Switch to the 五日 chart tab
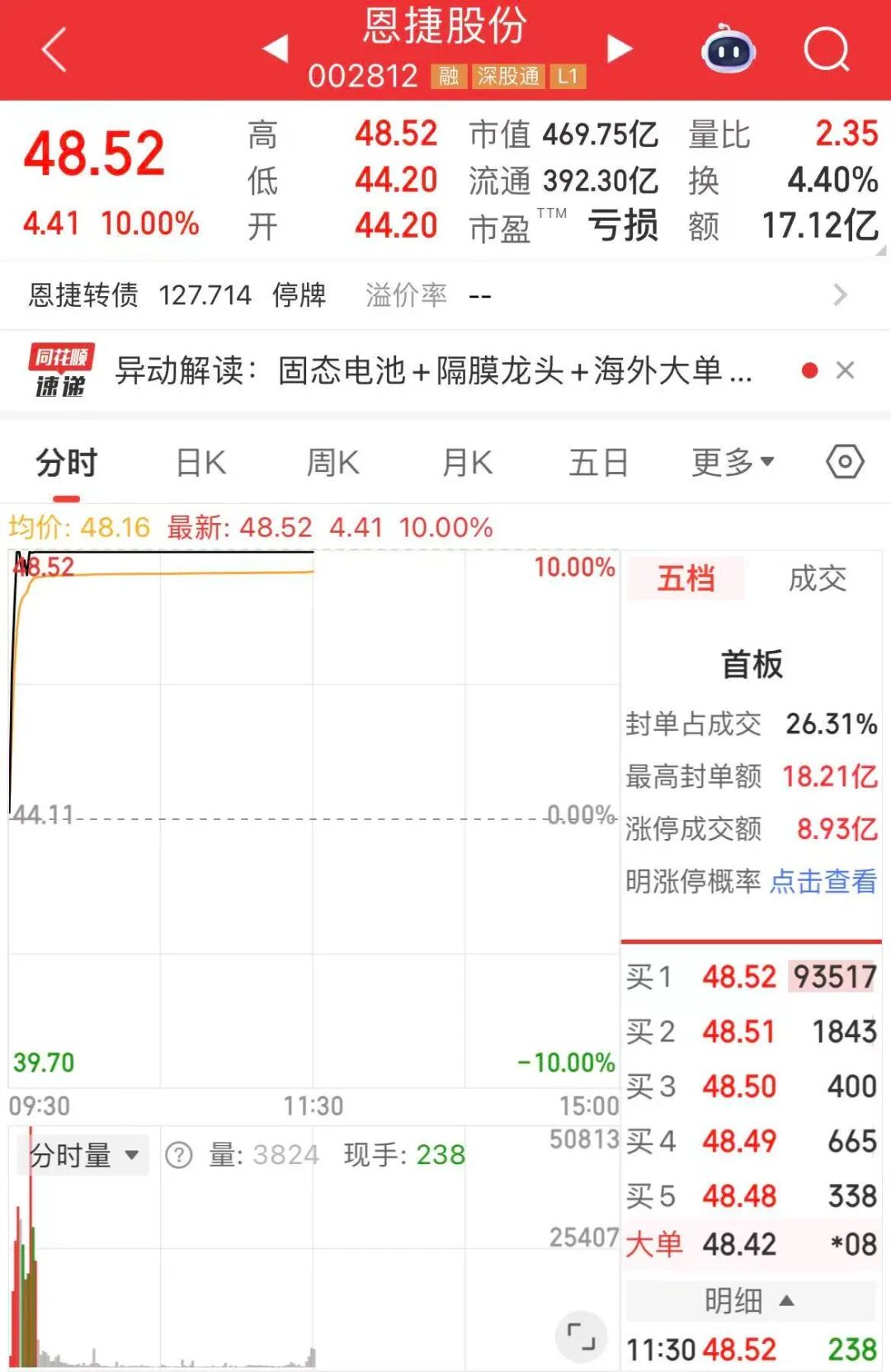 (x=598, y=463)
